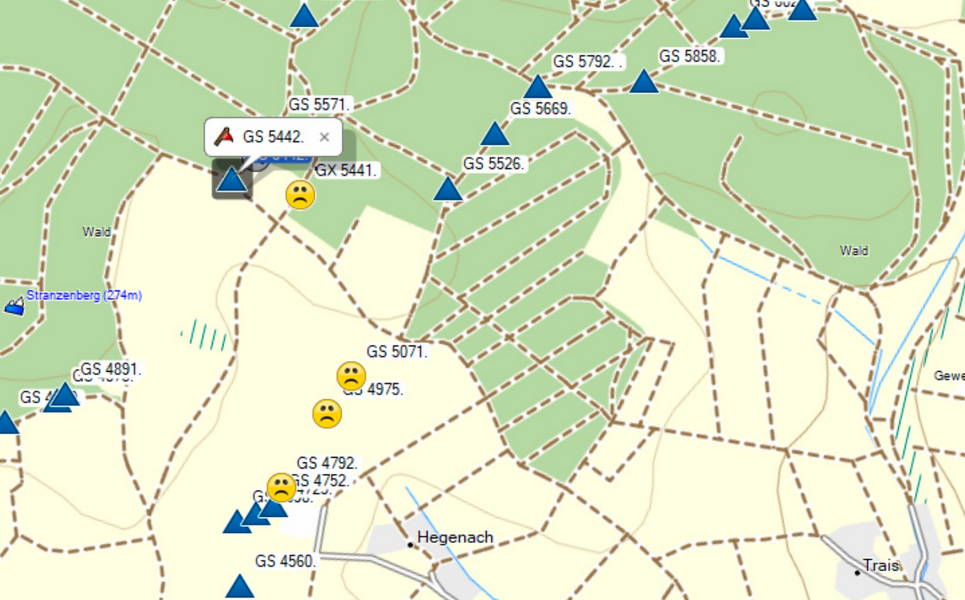This screenshot has height=600, width=965.
Task: Tap the GS 5526 triangle marker
Action: (x=448, y=188)
